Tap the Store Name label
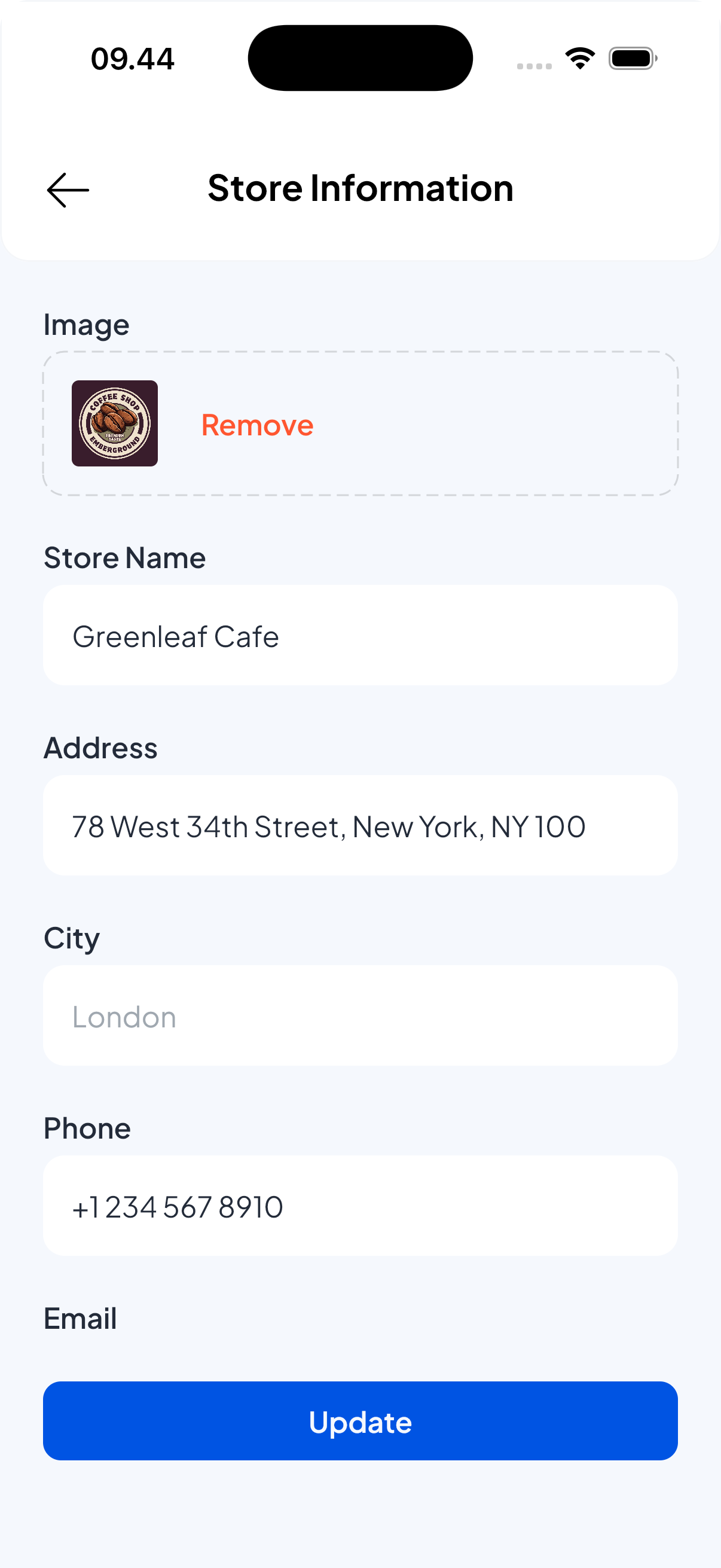This screenshot has height=1568, width=721. pos(124,557)
